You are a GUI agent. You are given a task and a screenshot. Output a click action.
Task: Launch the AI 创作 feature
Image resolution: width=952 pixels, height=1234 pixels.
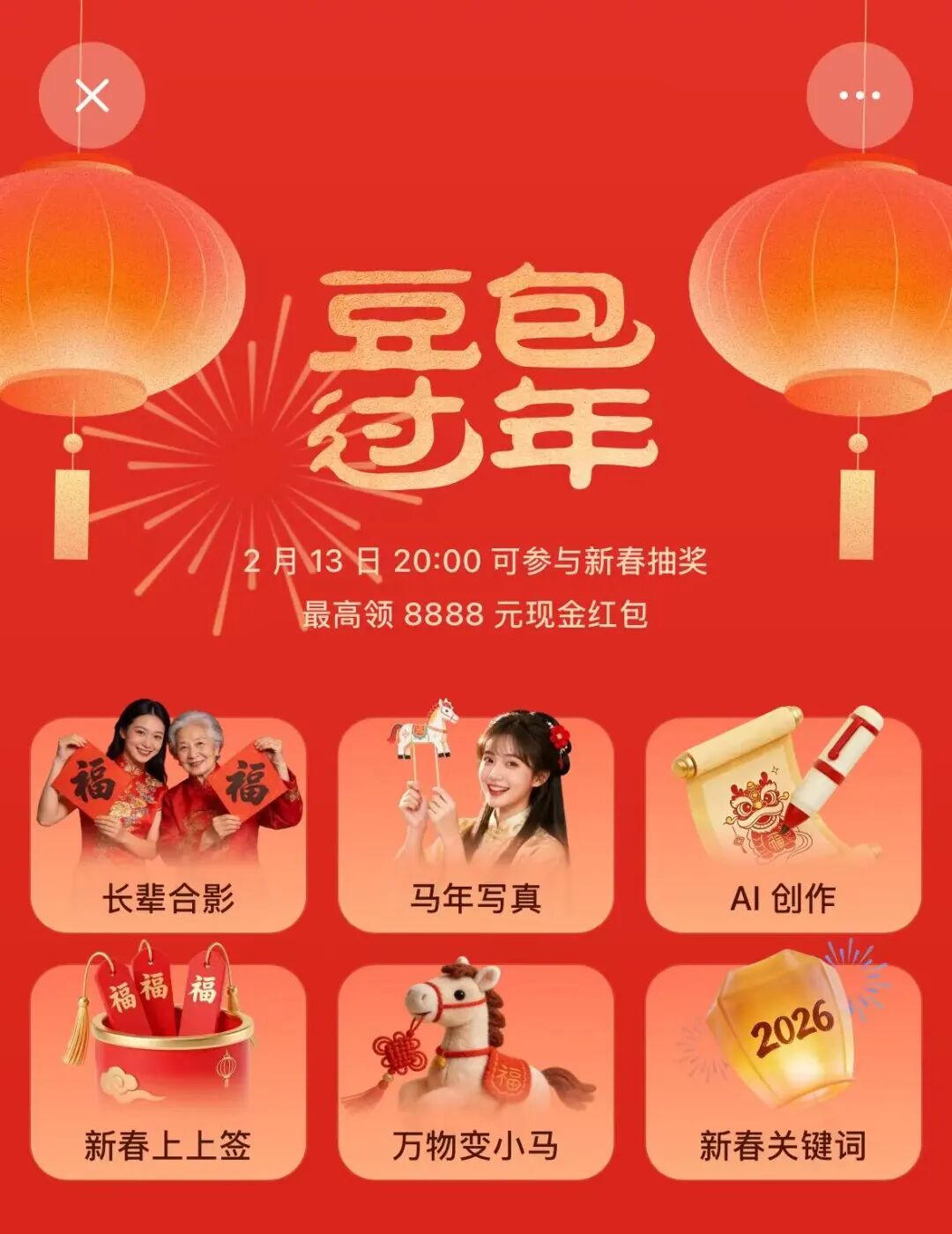click(x=783, y=824)
